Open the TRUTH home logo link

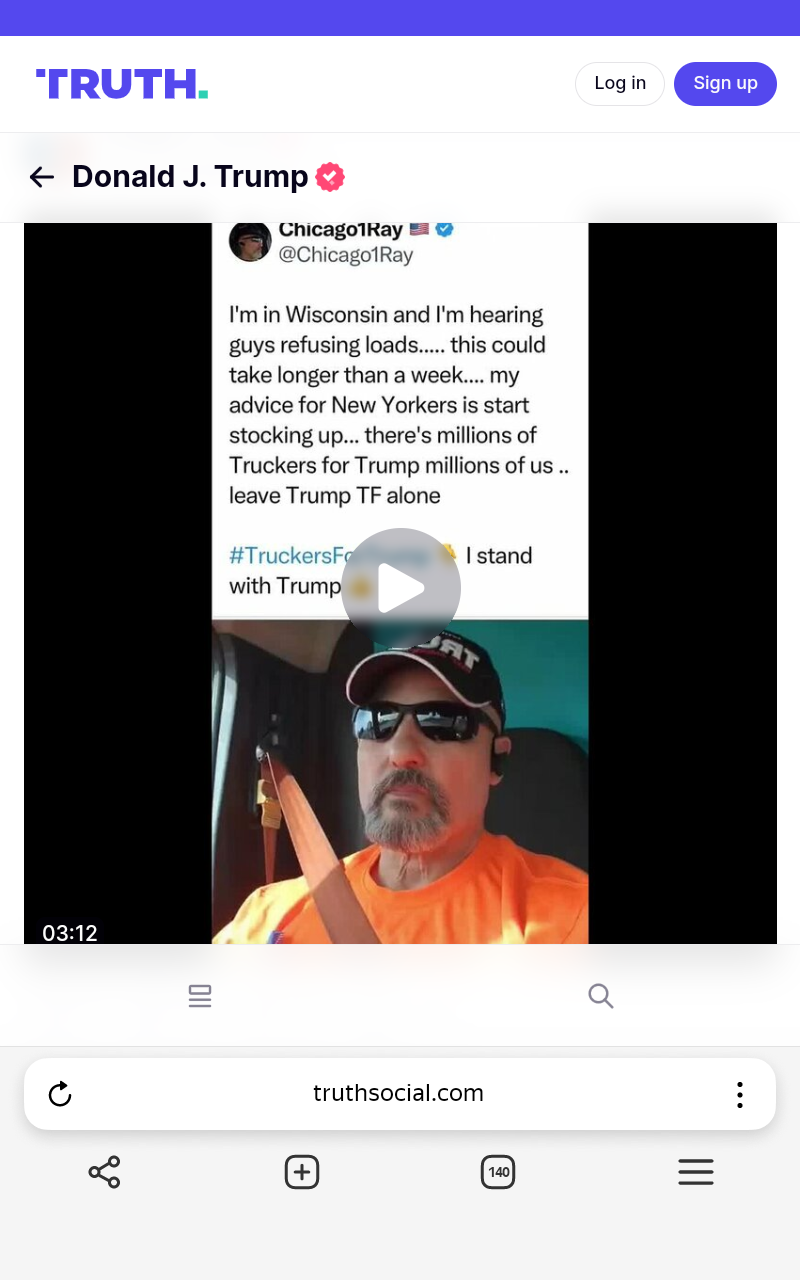(122, 84)
